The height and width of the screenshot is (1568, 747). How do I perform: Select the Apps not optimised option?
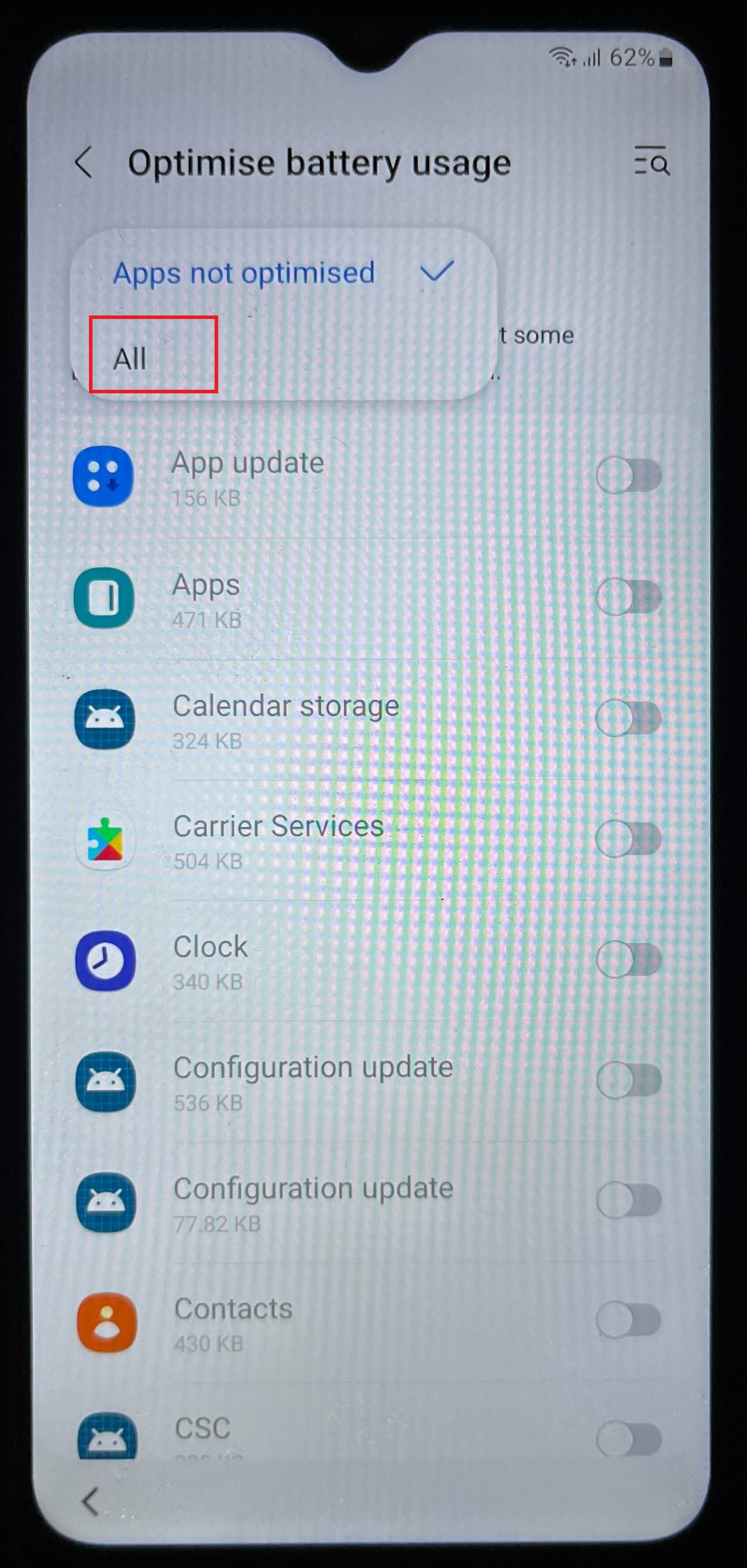point(243,272)
